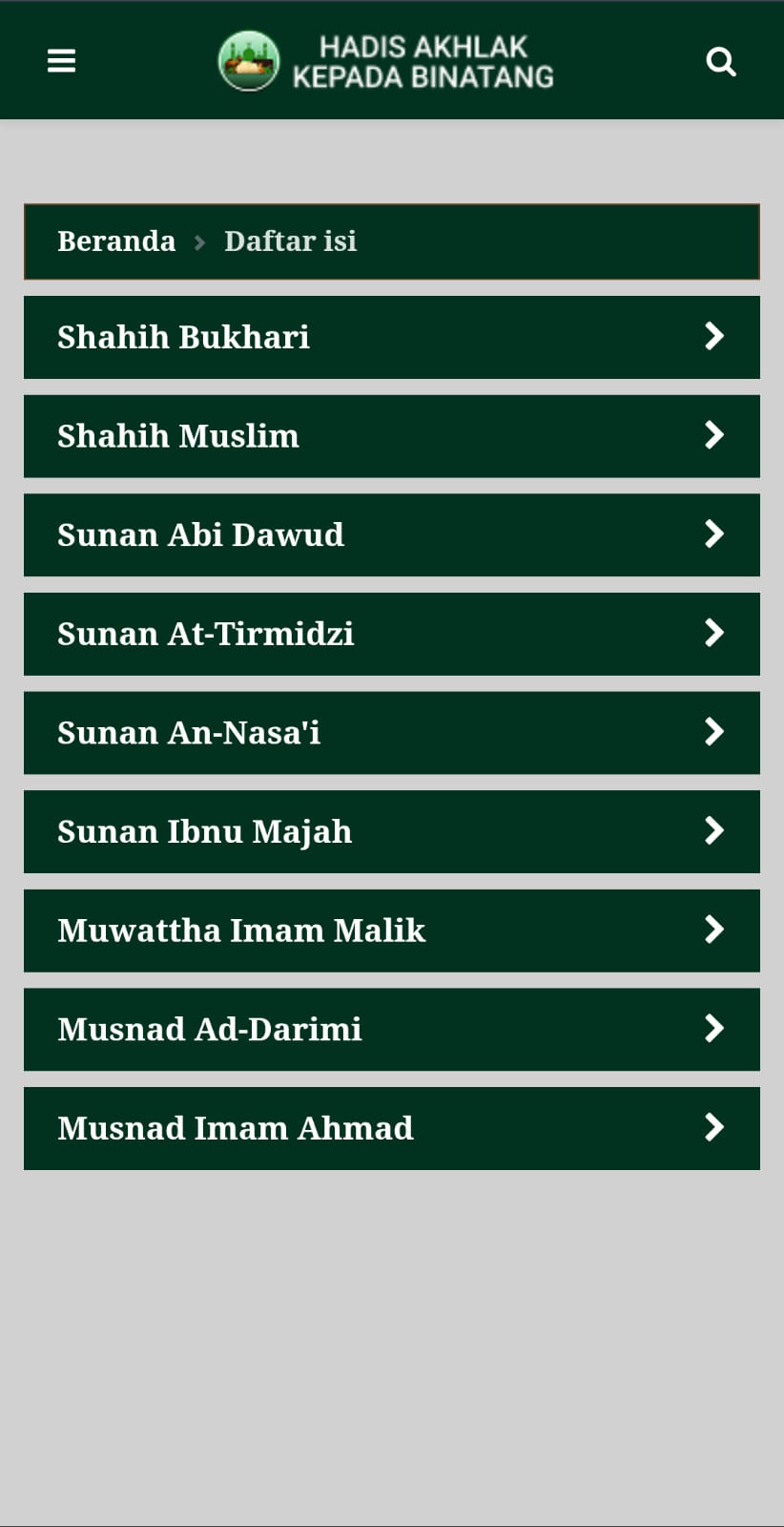Image resolution: width=784 pixels, height=1527 pixels.
Task: Select Sunan Abi Dawud
Action: pyautogui.click(x=392, y=534)
